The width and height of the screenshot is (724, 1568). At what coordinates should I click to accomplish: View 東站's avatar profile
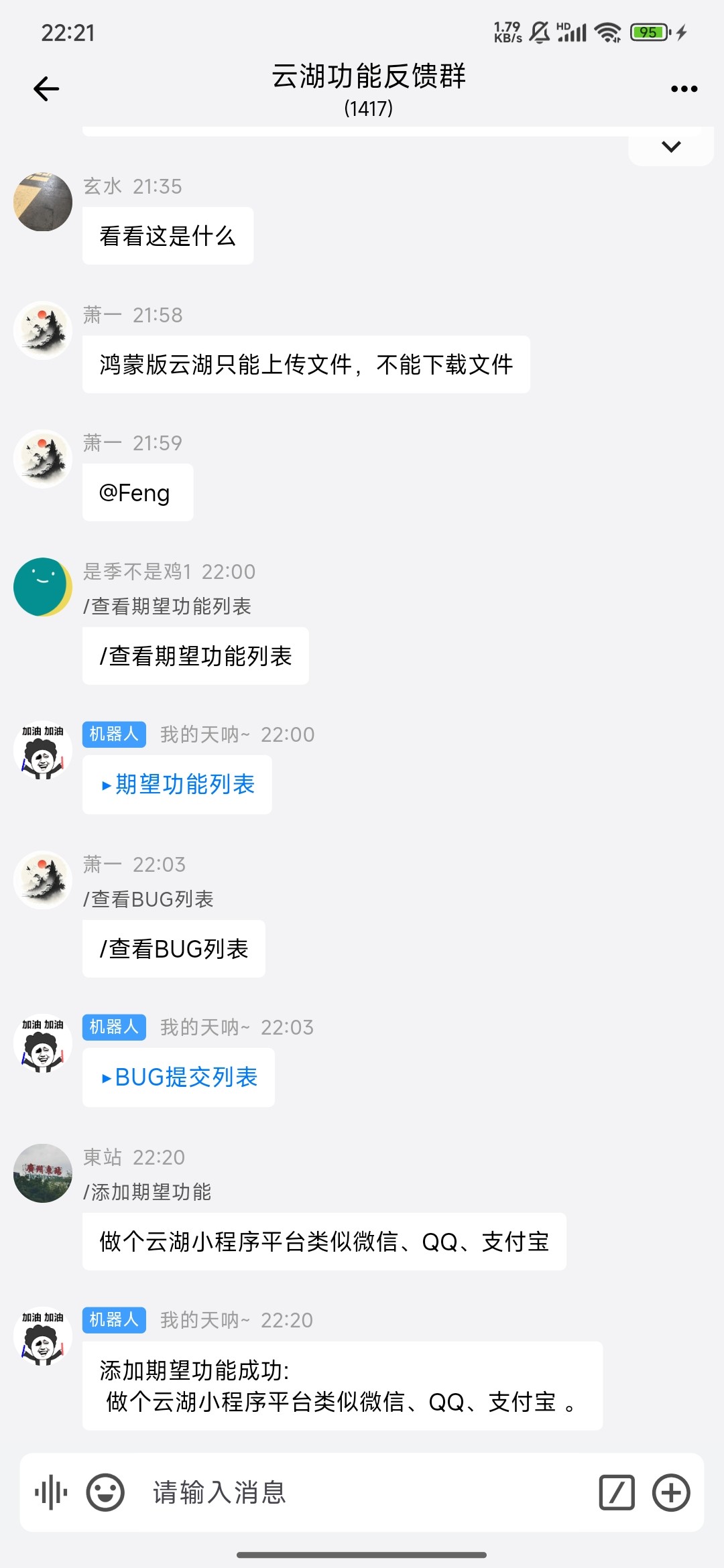coord(43,1173)
